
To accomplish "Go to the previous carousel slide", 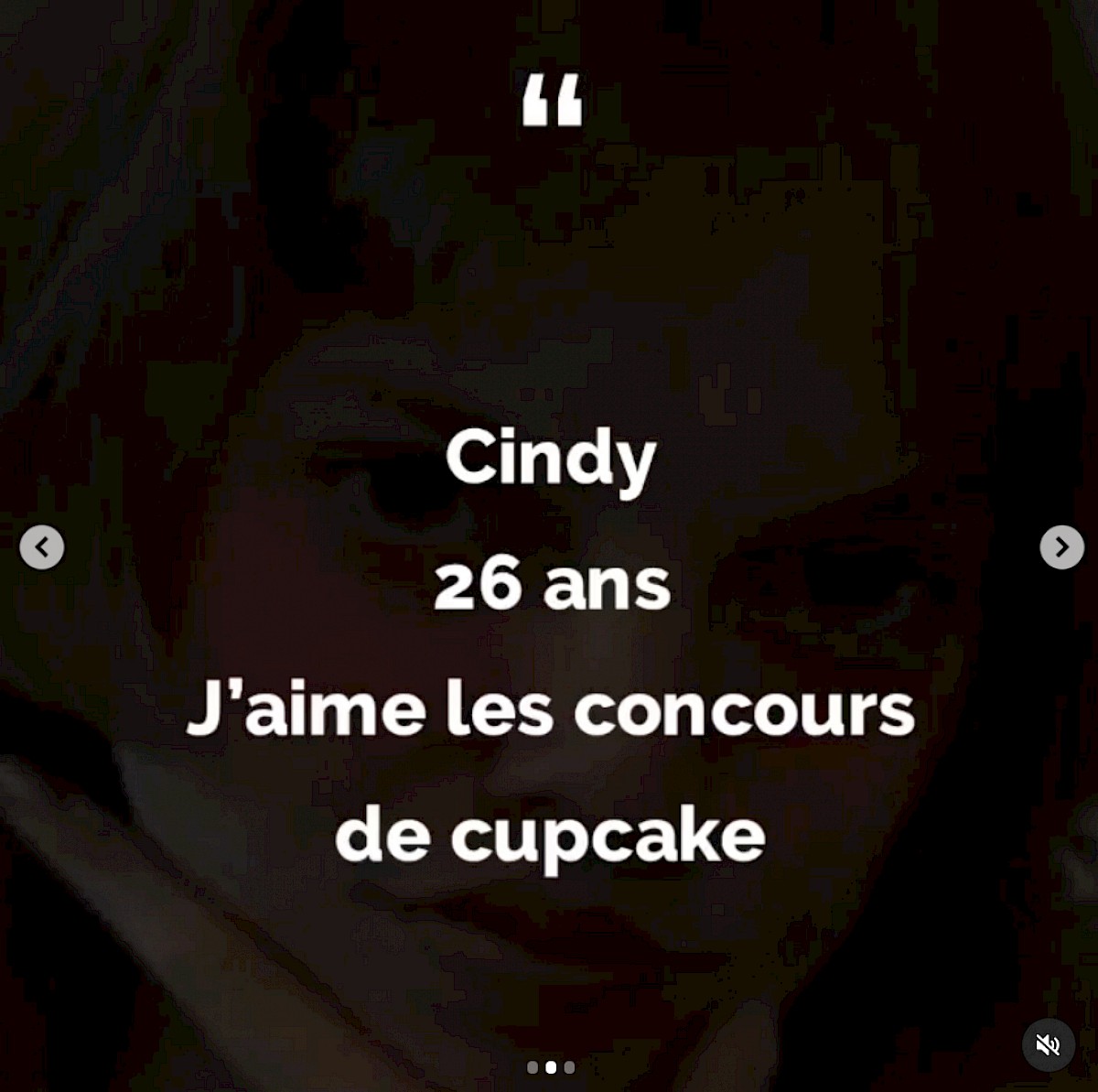I will 42,547.
